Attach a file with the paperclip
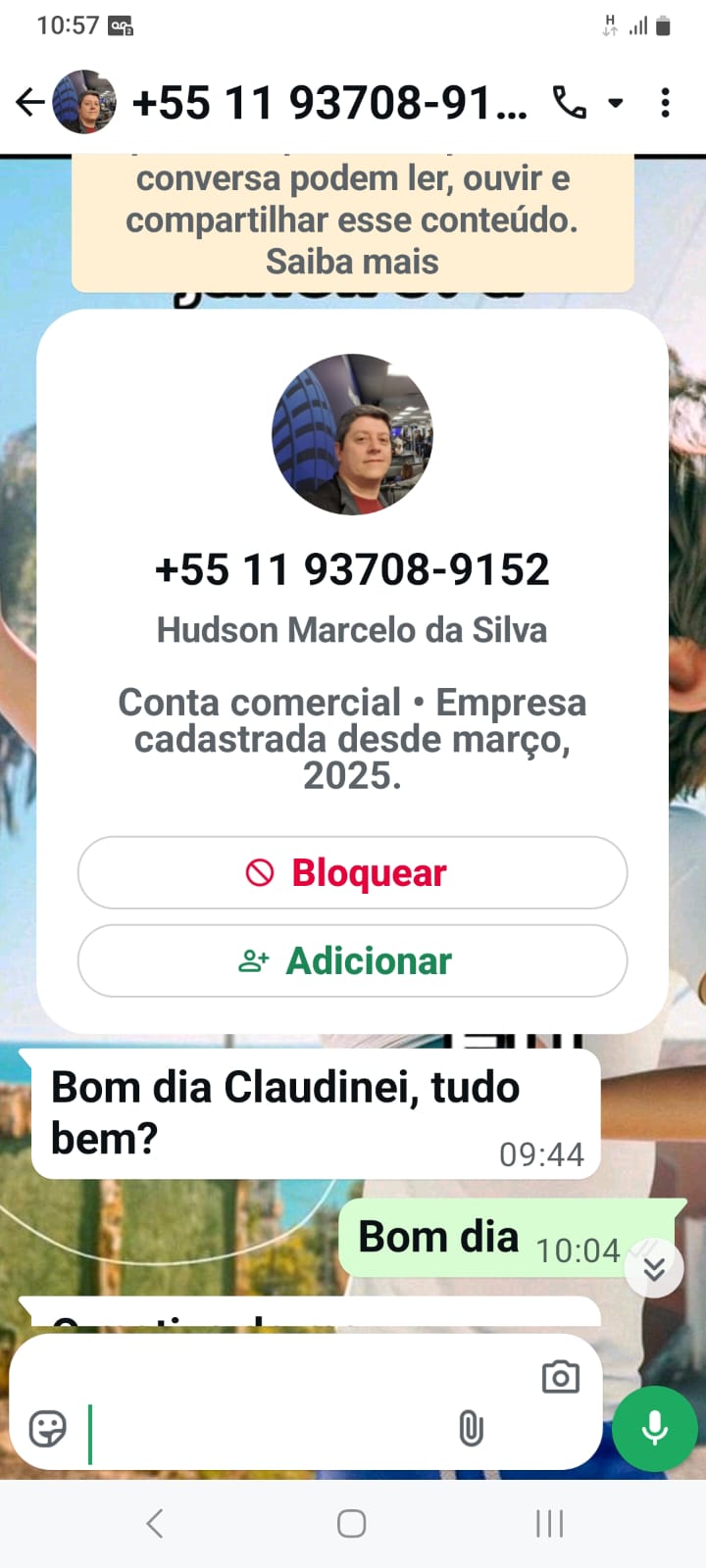706x1568 pixels. (x=472, y=1429)
